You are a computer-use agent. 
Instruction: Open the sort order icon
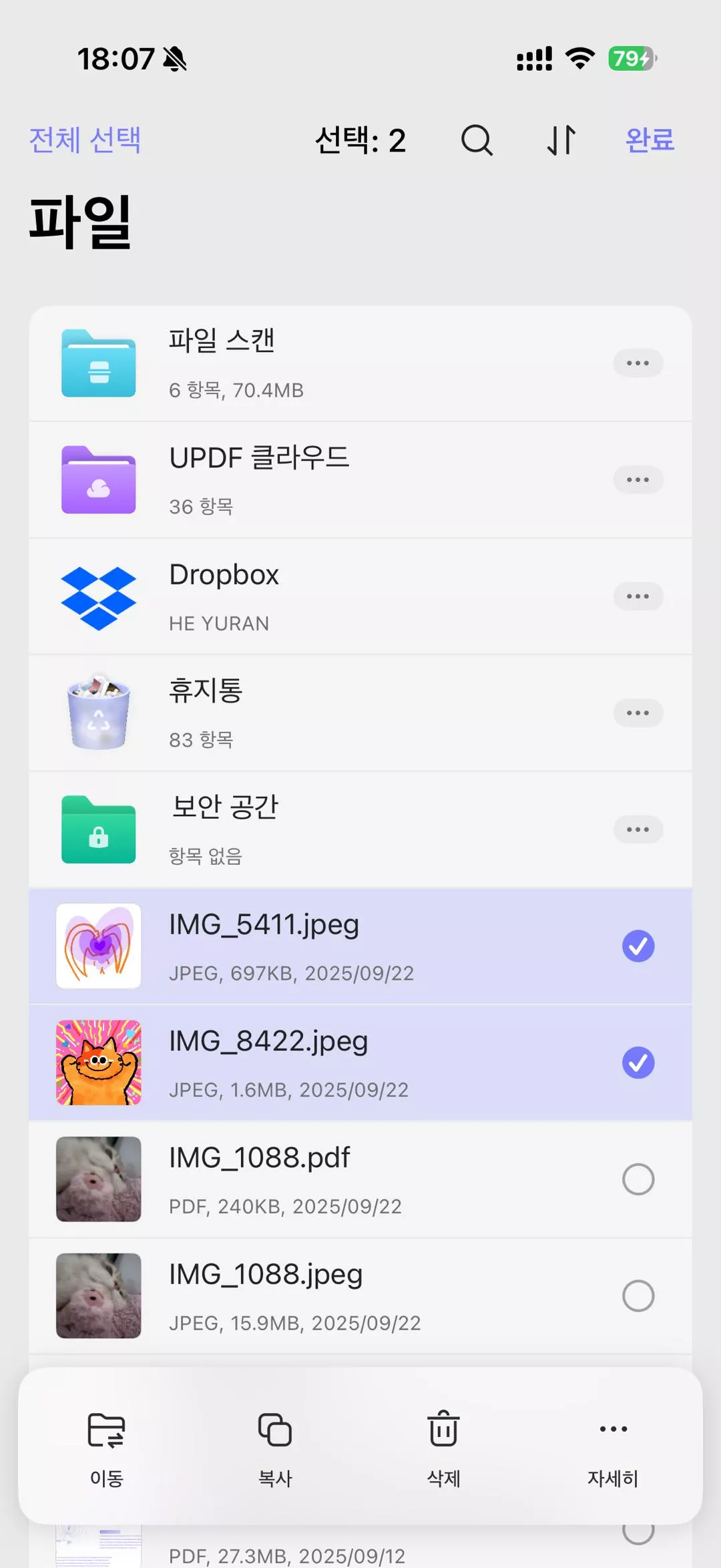(561, 140)
